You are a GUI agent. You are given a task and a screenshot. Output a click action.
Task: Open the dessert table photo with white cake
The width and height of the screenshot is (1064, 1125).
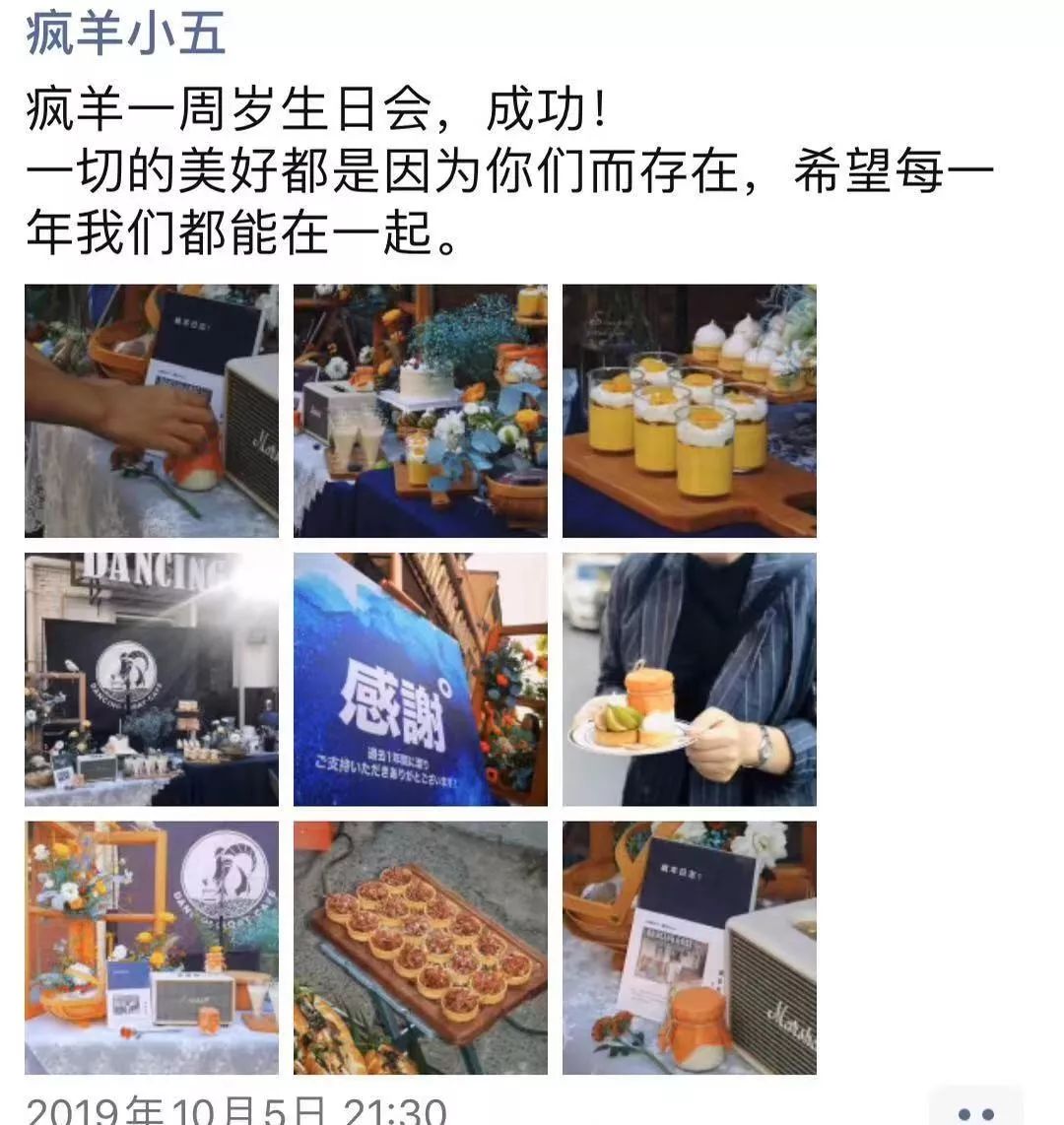tap(421, 411)
